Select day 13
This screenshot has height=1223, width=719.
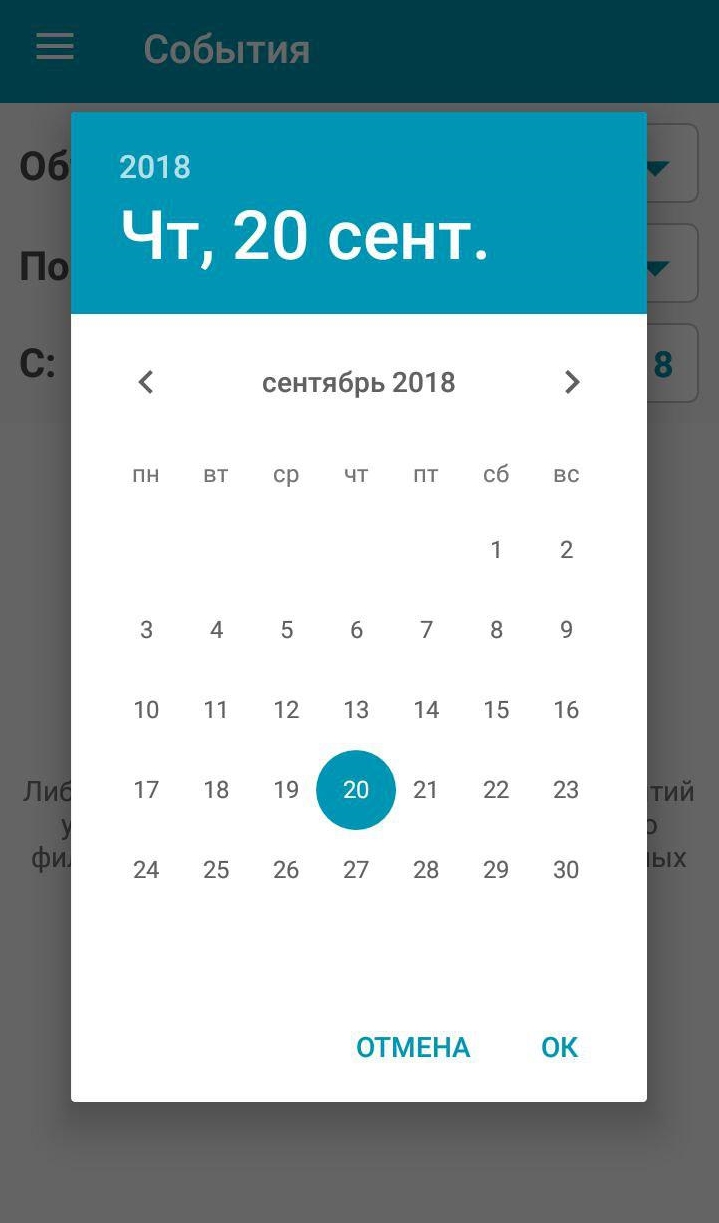point(356,710)
